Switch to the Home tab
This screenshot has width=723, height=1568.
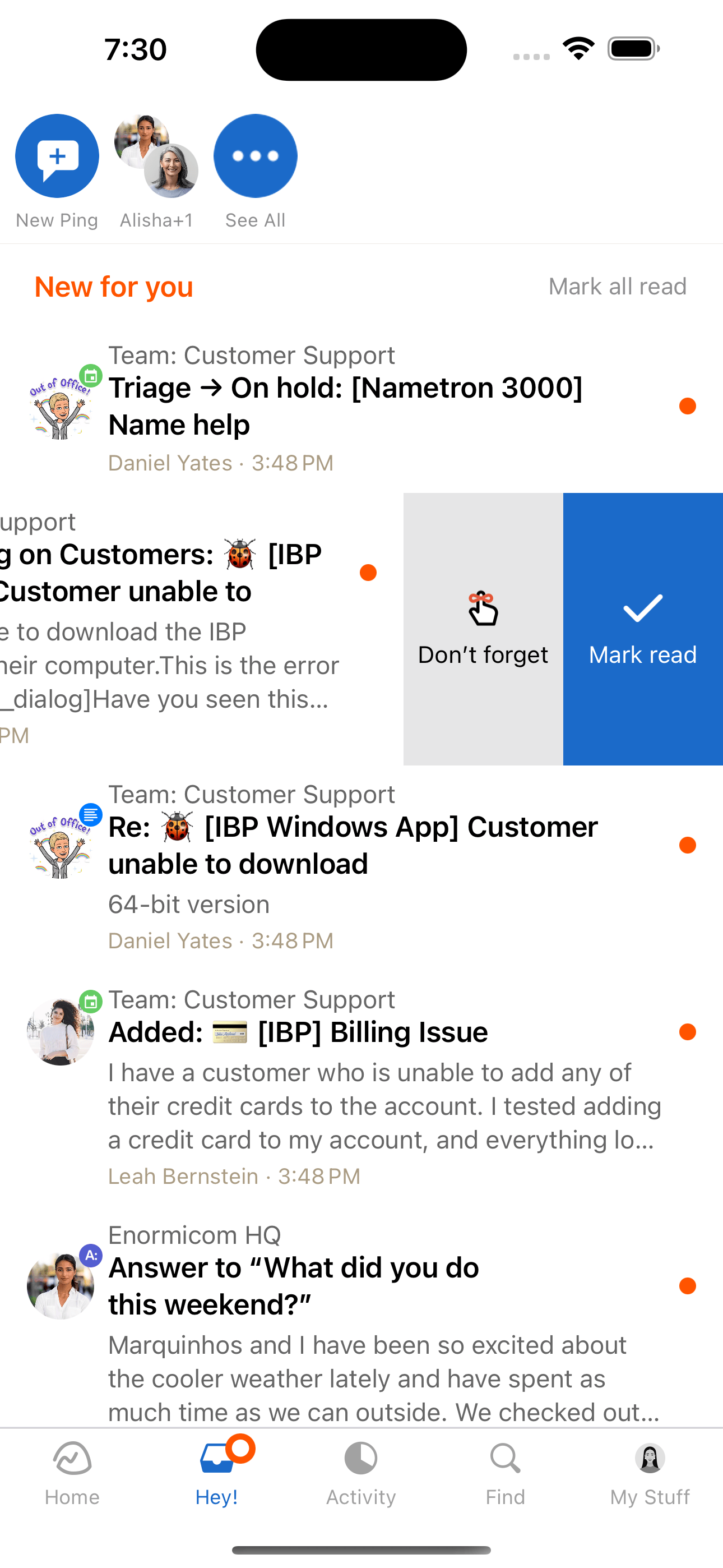[72, 1473]
